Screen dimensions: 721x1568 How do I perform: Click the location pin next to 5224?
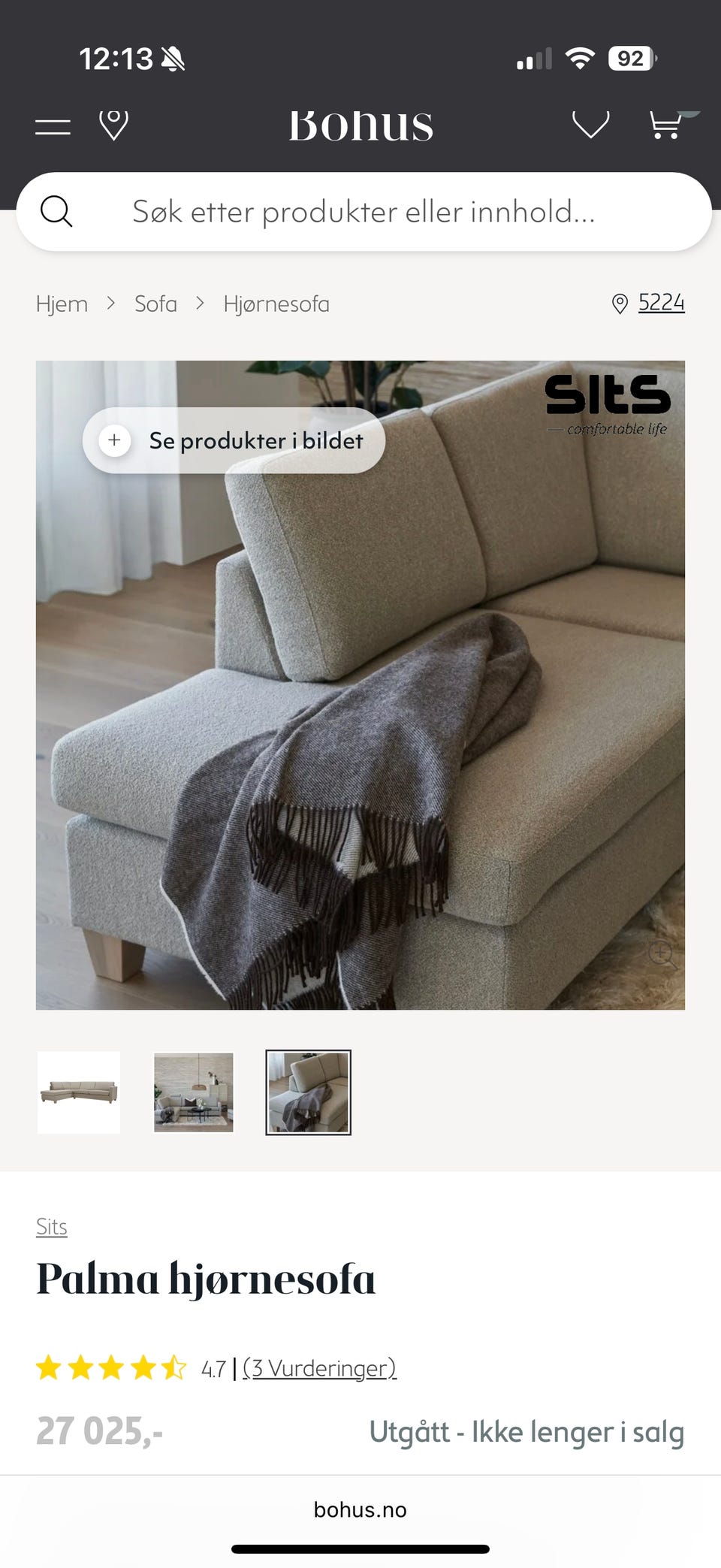pos(620,303)
